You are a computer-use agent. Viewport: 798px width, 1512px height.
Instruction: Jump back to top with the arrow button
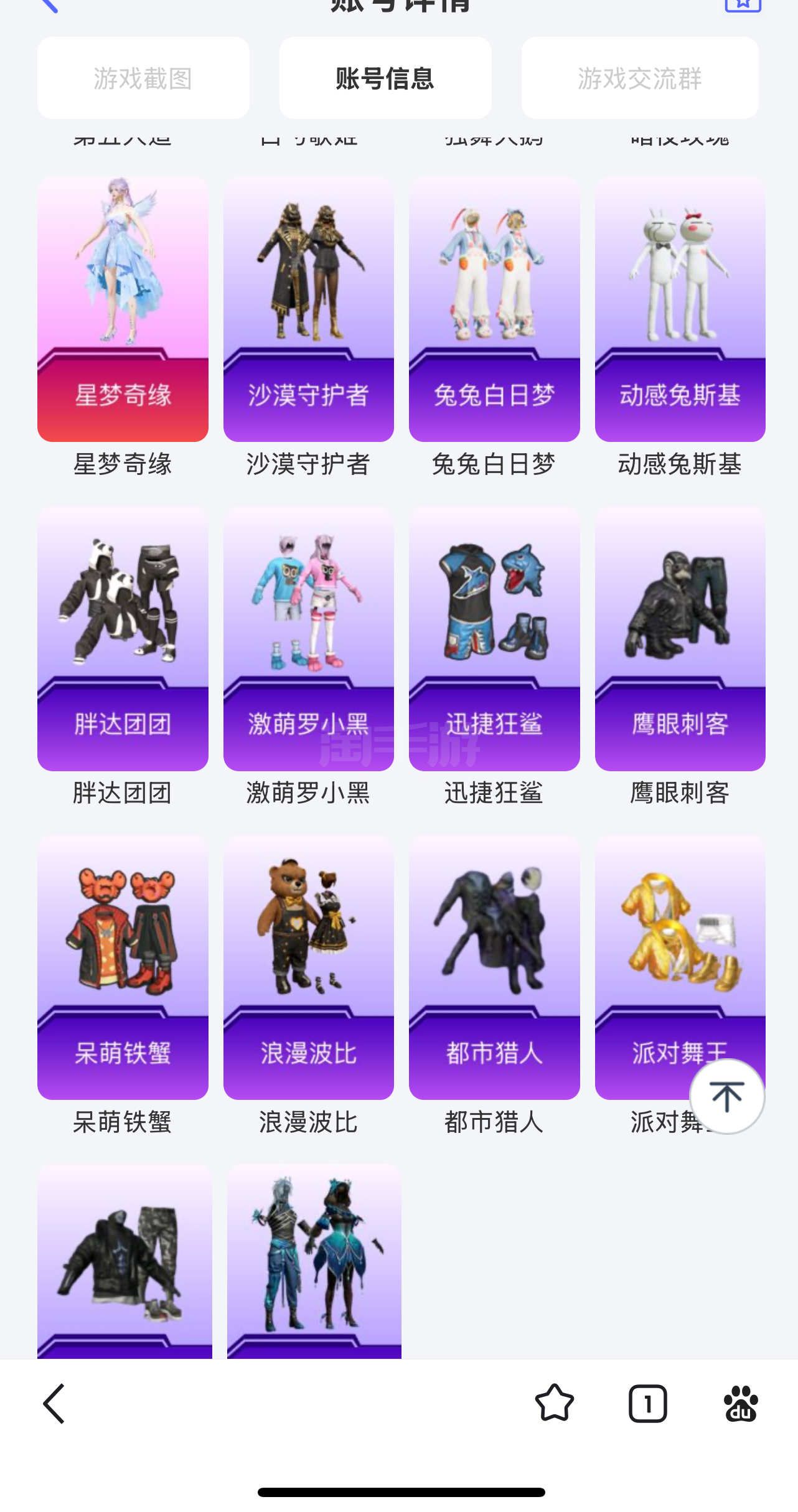(x=726, y=1096)
